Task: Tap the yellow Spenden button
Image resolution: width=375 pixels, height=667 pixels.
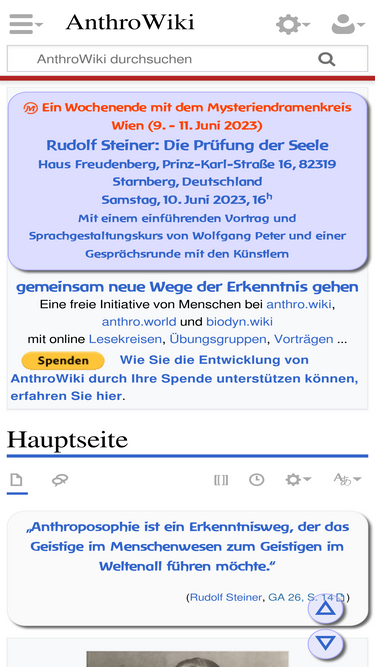Action: tap(63, 361)
